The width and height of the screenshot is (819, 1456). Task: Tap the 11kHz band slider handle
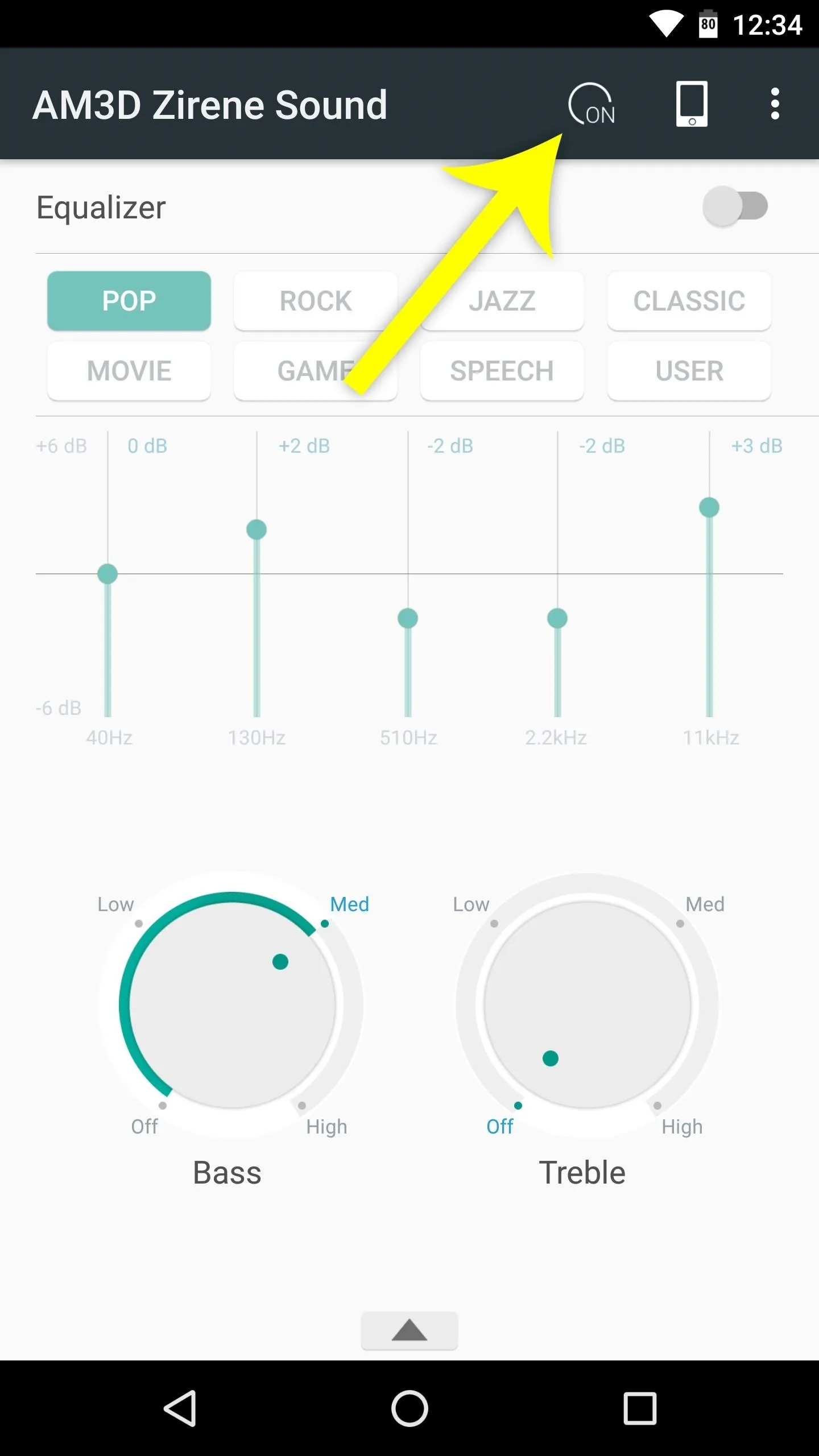pos(709,507)
